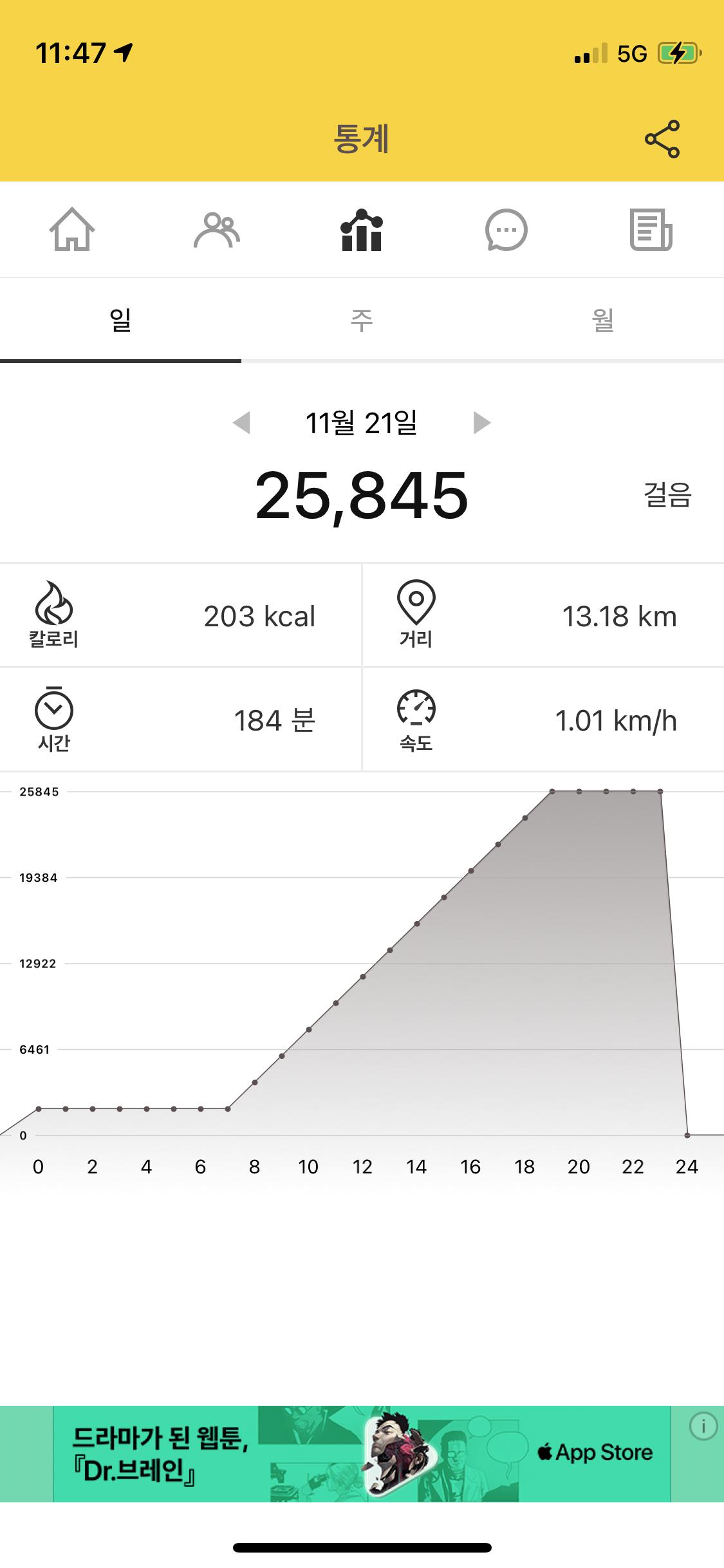Image resolution: width=724 pixels, height=1568 pixels.
Task: Switch to monthly (월) statistics
Action: (x=603, y=320)
